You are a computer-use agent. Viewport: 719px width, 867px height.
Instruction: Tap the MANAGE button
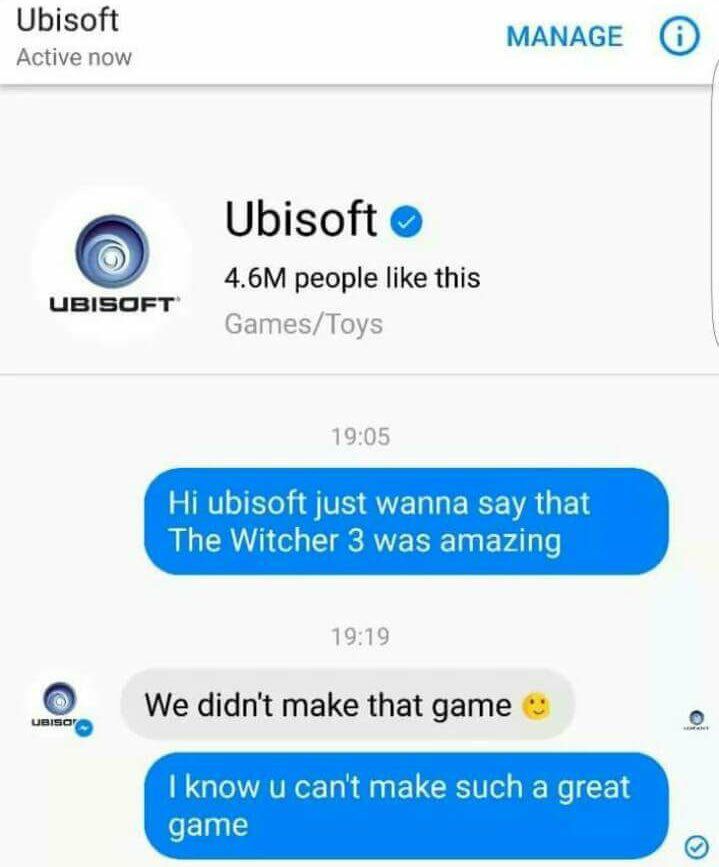pos(564,37)
